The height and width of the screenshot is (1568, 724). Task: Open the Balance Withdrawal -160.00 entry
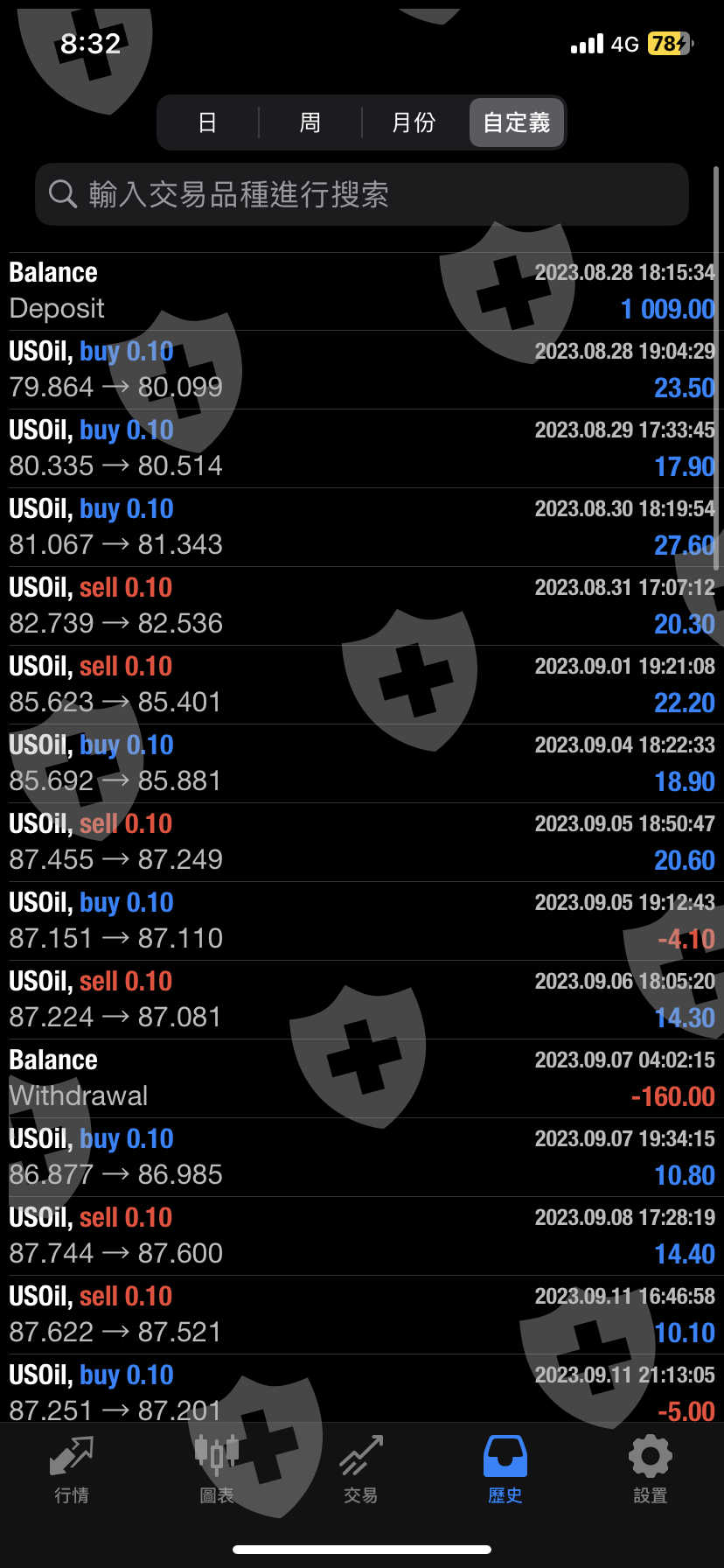[x=362, y=1078]
